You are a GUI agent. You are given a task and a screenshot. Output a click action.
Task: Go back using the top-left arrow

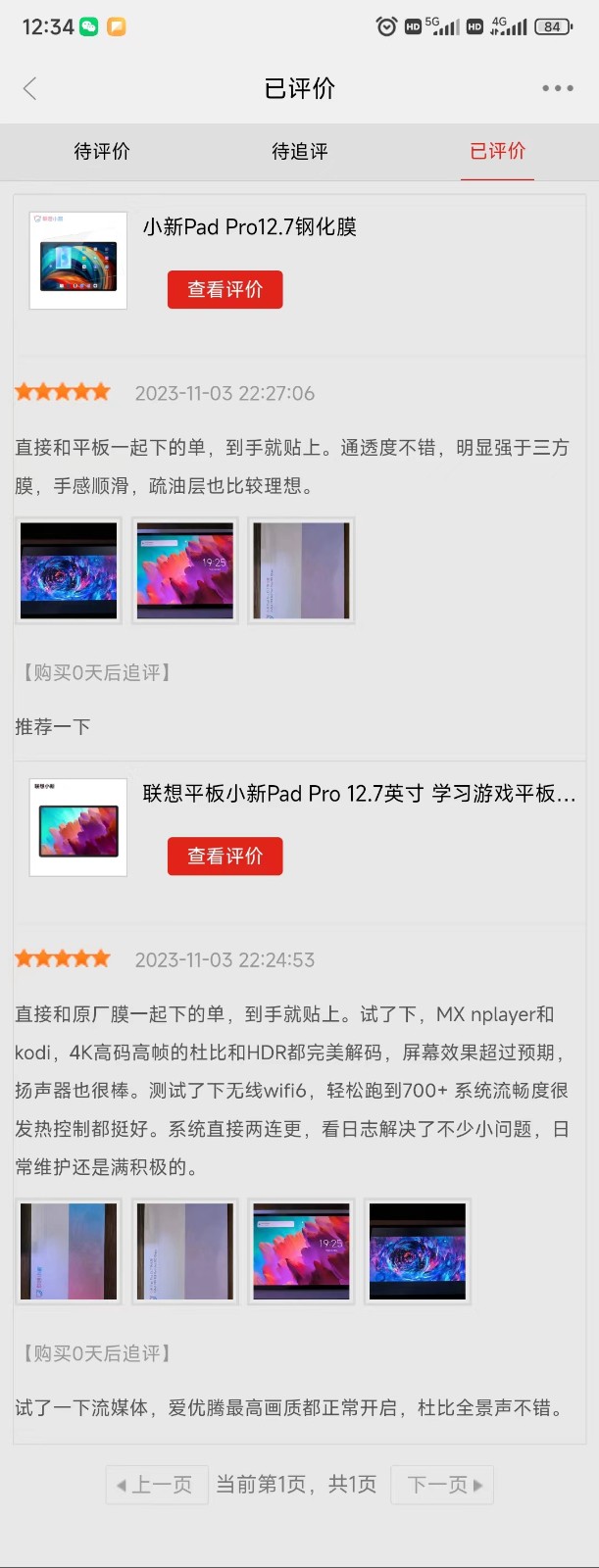click(x=30, y=89)
